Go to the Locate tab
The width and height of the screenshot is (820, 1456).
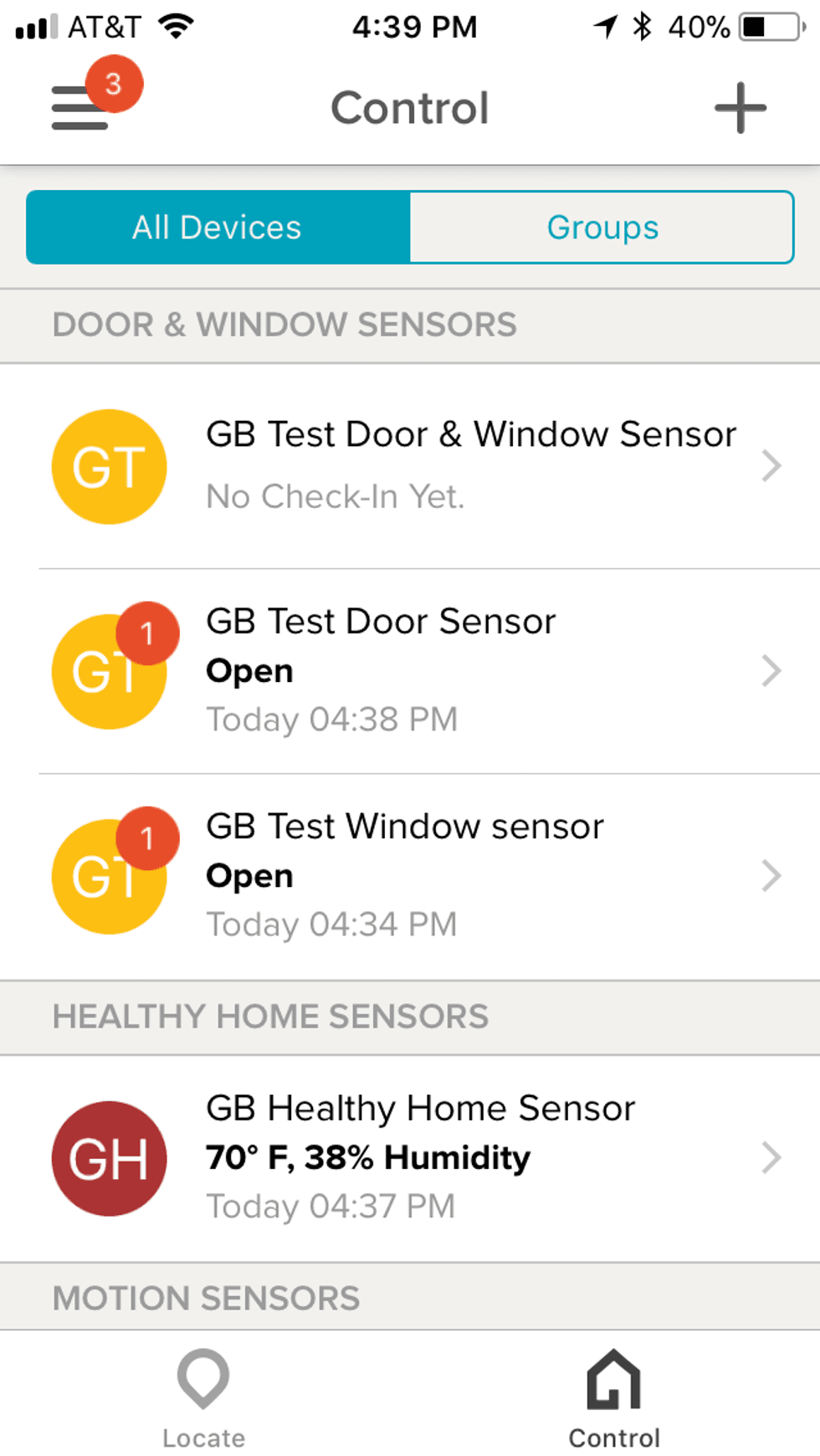click(203, 1397)
